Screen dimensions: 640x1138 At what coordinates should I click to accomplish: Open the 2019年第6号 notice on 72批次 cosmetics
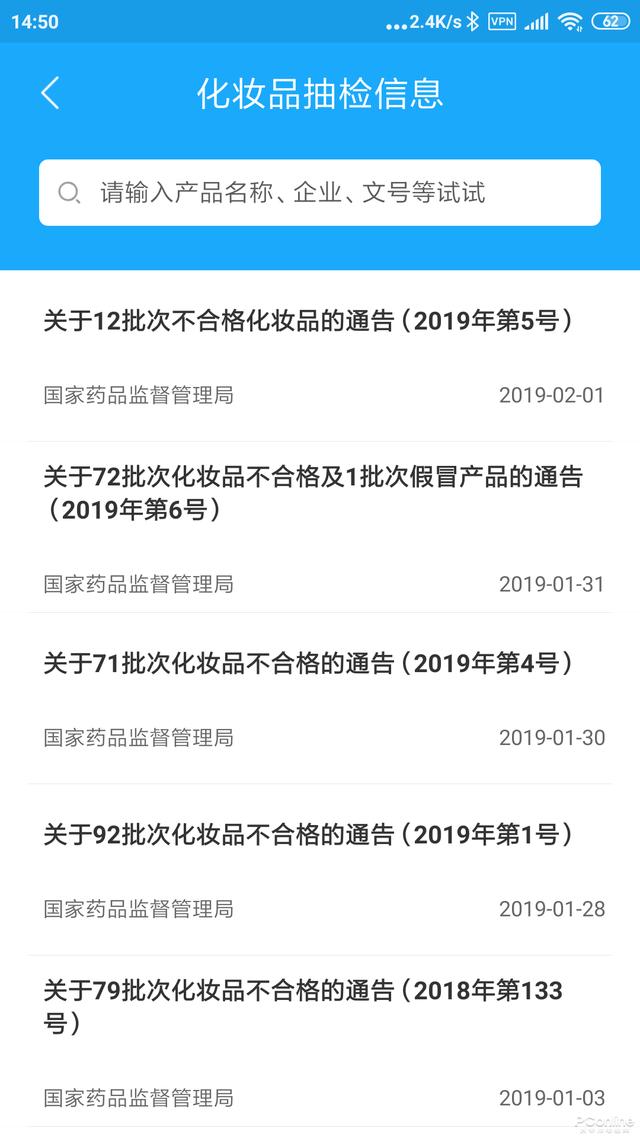pos(320,528)
